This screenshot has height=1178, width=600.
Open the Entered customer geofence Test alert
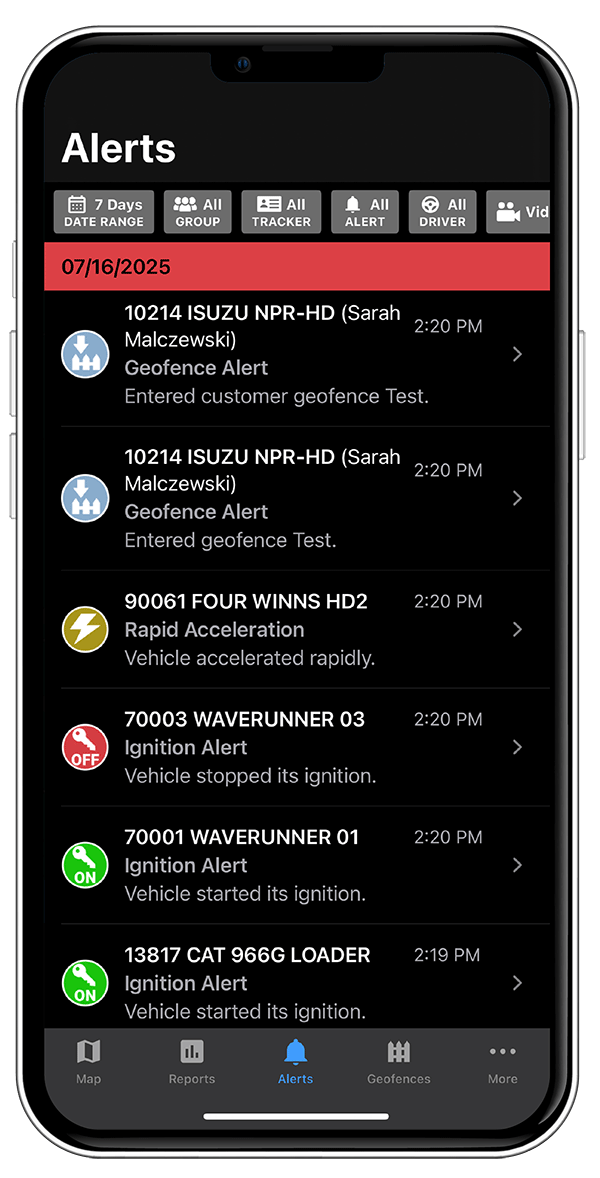pos(297,355)
